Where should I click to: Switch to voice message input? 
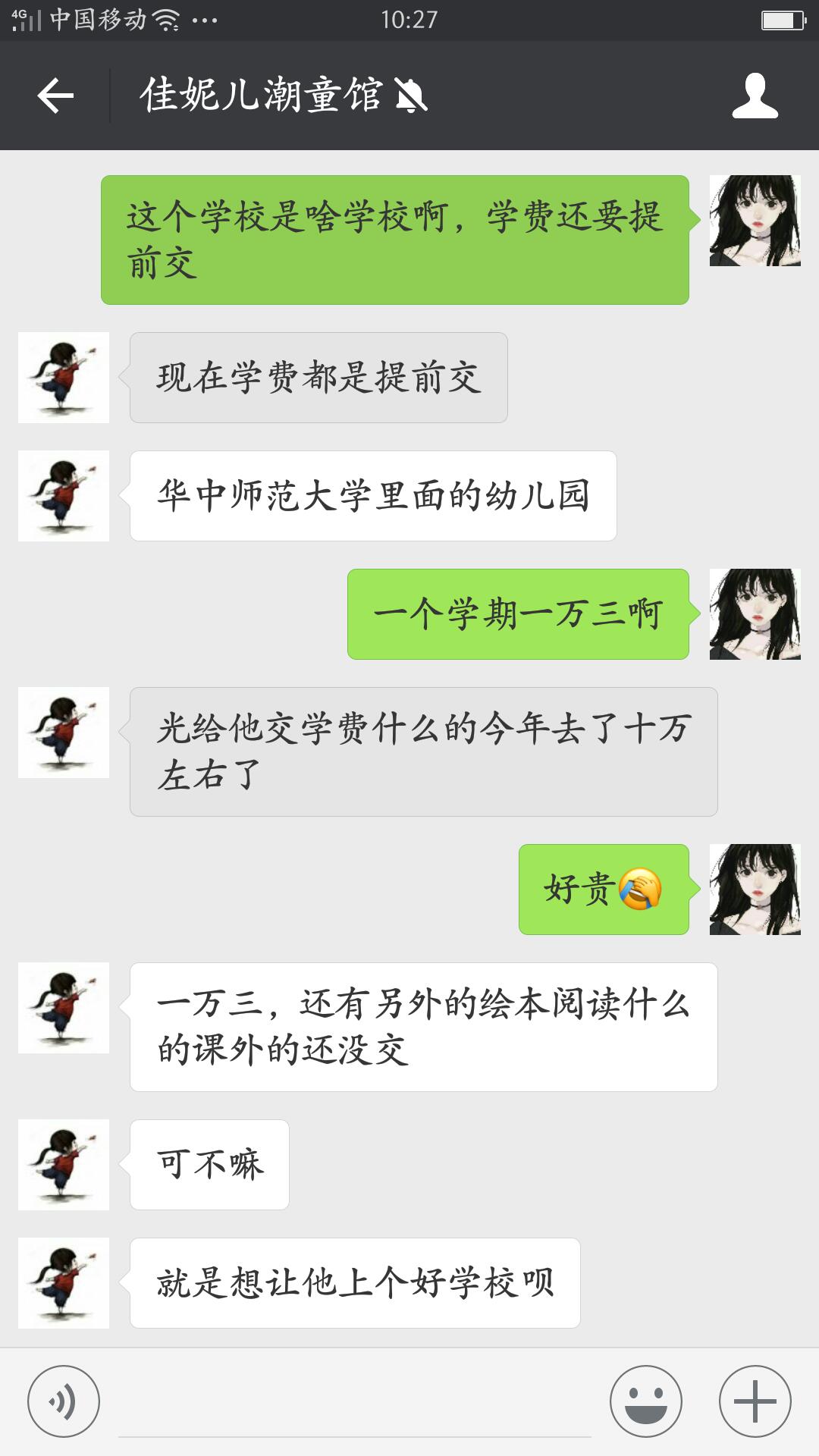click(64, 1401)
